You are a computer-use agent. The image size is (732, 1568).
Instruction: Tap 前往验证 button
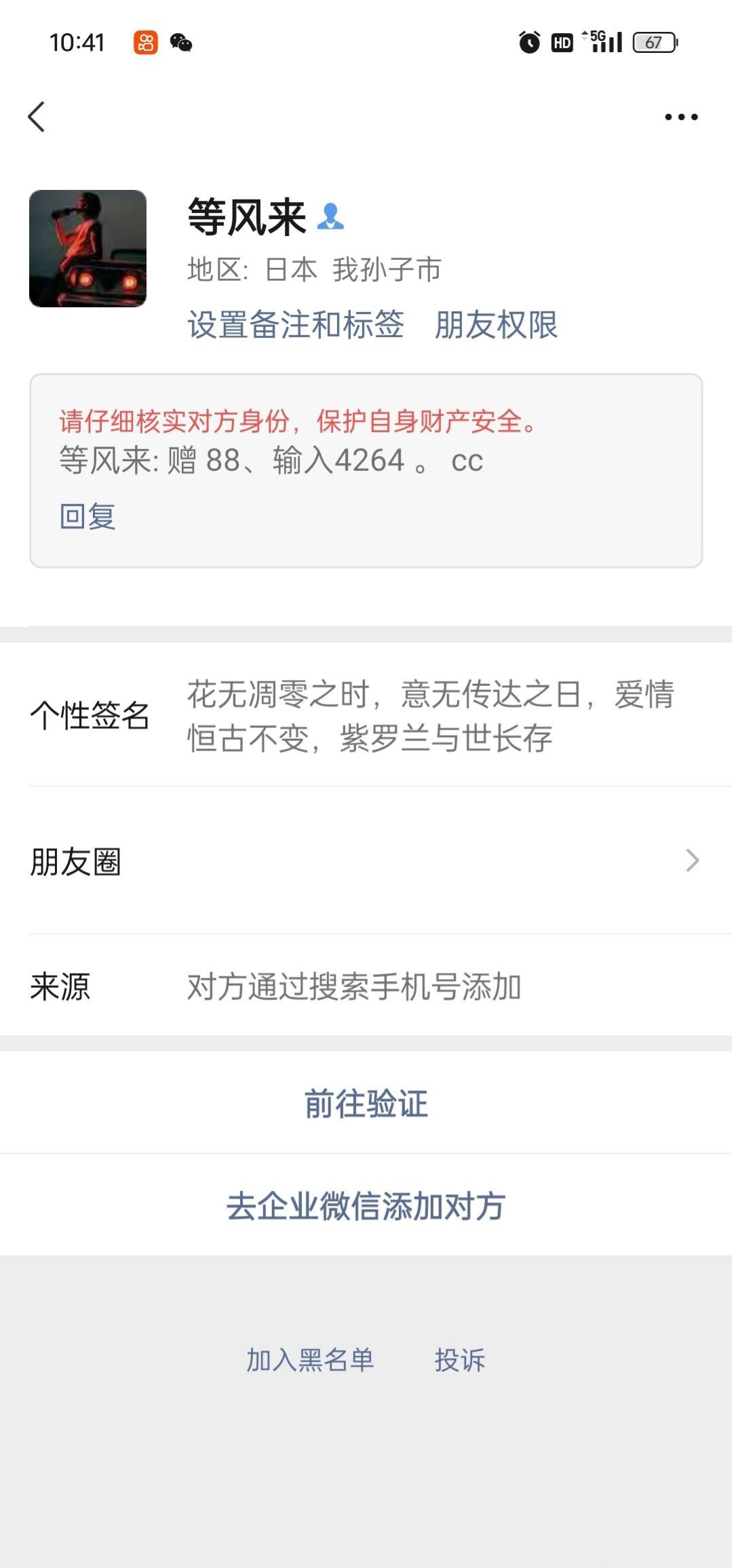pyautogui.click(x=366, y=1103)
